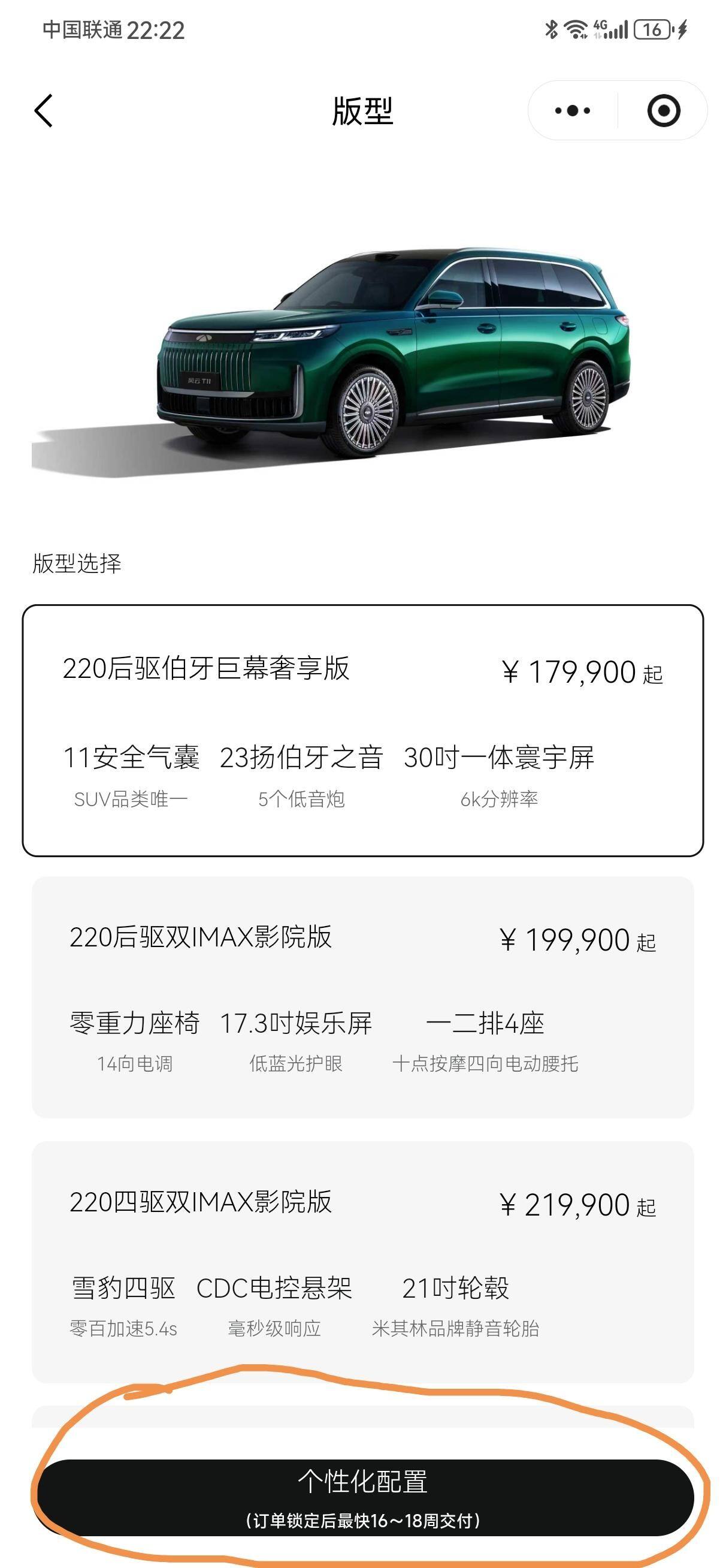Open the mini program more-options menu
Image resolution: width=726 pixels, height=1568 pixels.
(573, 111)
